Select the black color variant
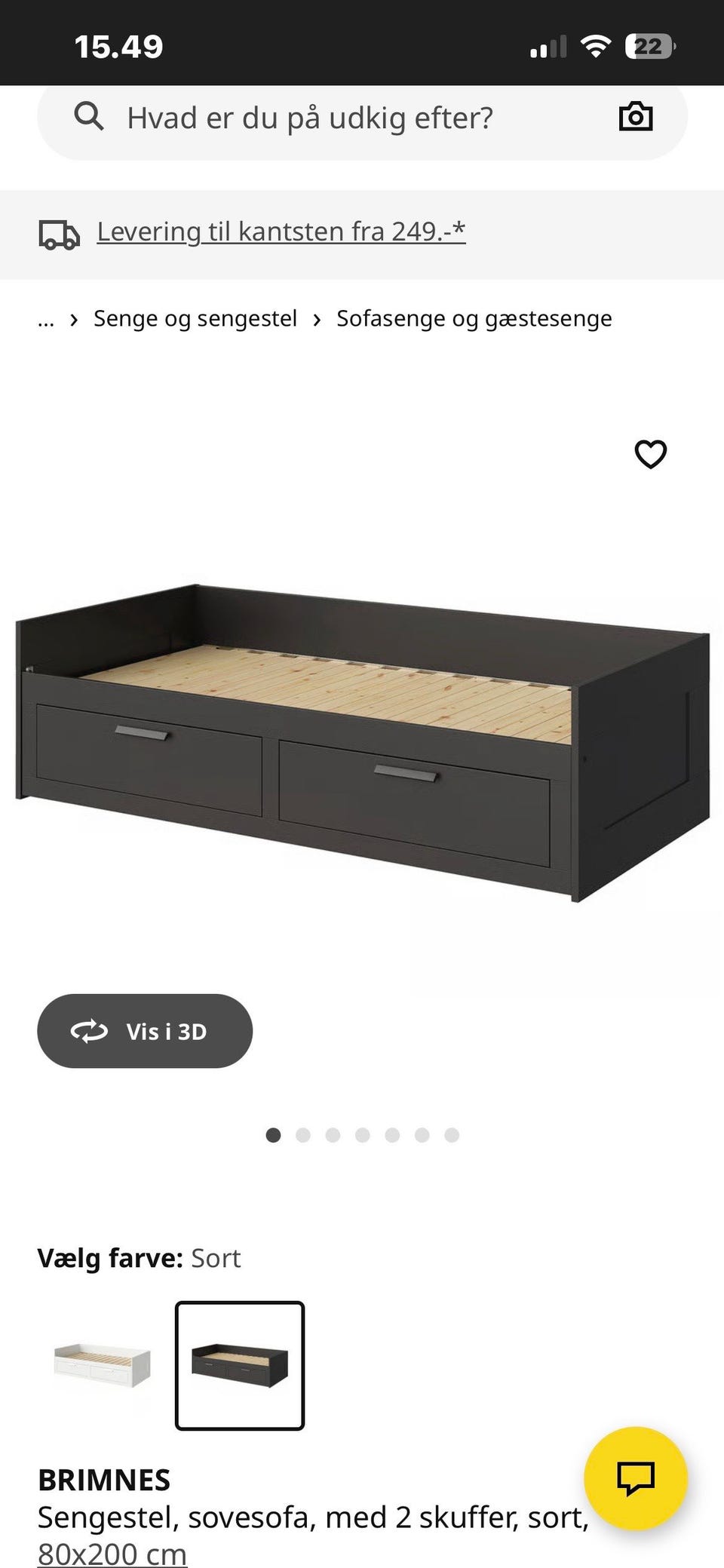724x1568 pixels. 240,1365
